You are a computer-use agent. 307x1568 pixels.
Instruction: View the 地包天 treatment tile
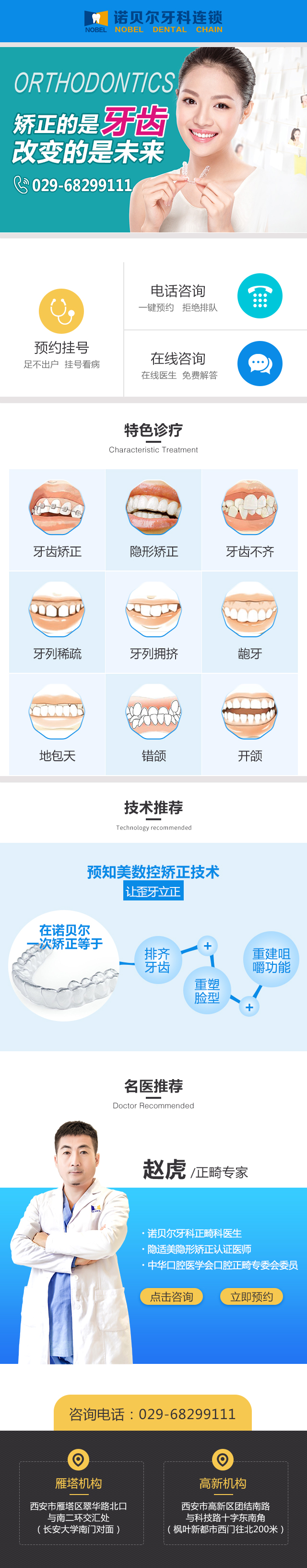57,724
